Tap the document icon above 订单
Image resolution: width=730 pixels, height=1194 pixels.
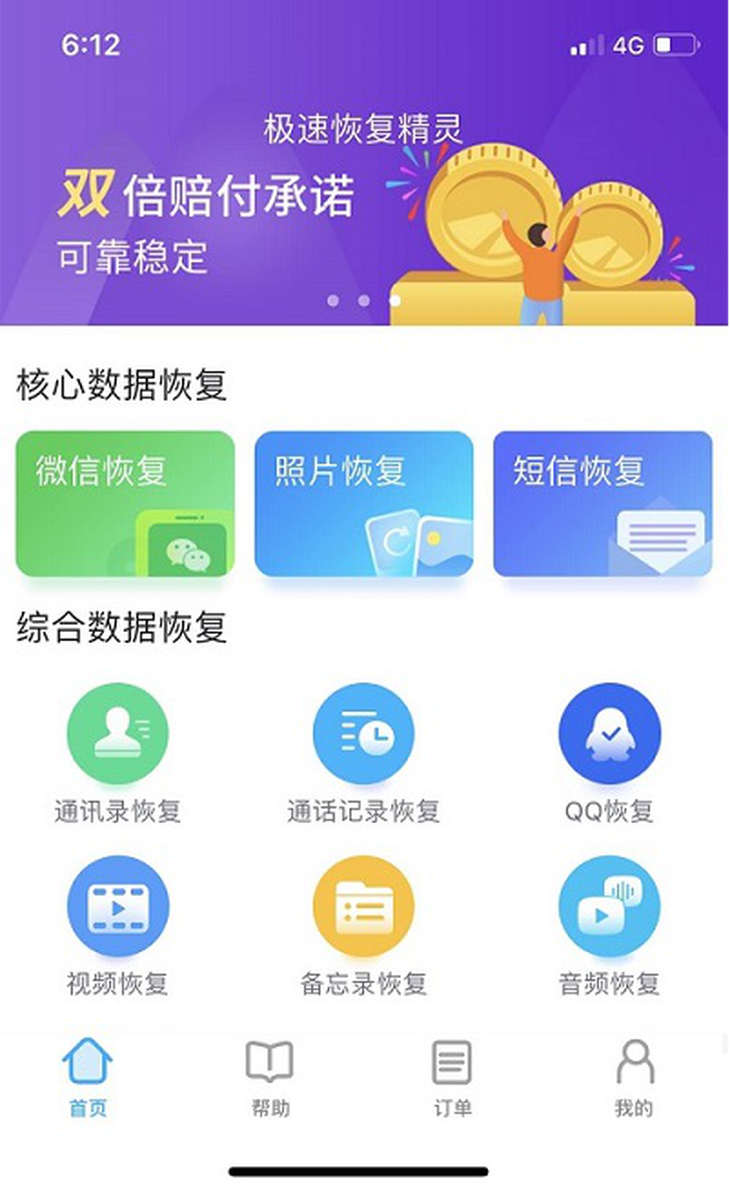click(452, 1060)
